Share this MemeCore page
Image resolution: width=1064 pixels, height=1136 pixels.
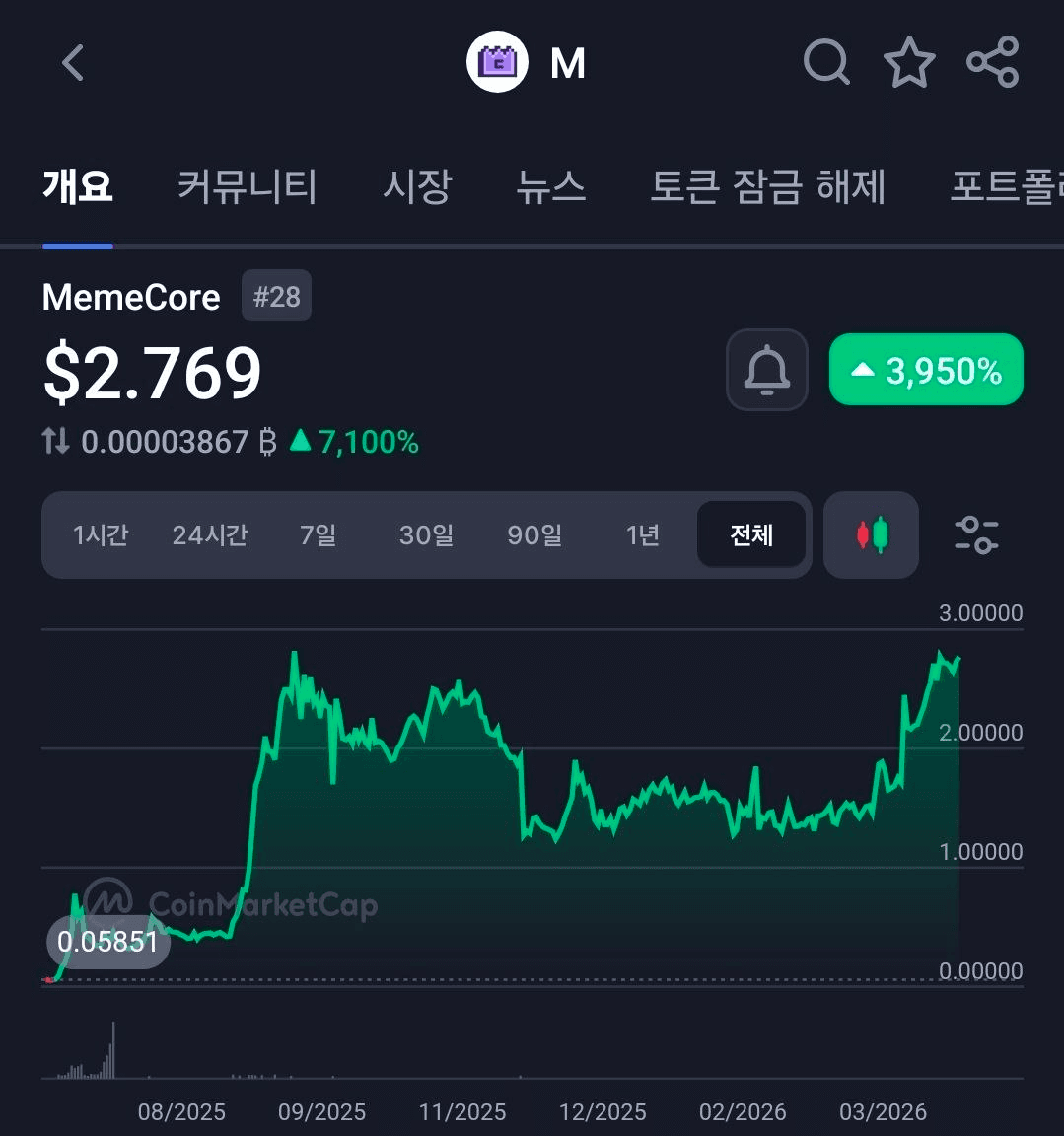[x=992, y=63]
